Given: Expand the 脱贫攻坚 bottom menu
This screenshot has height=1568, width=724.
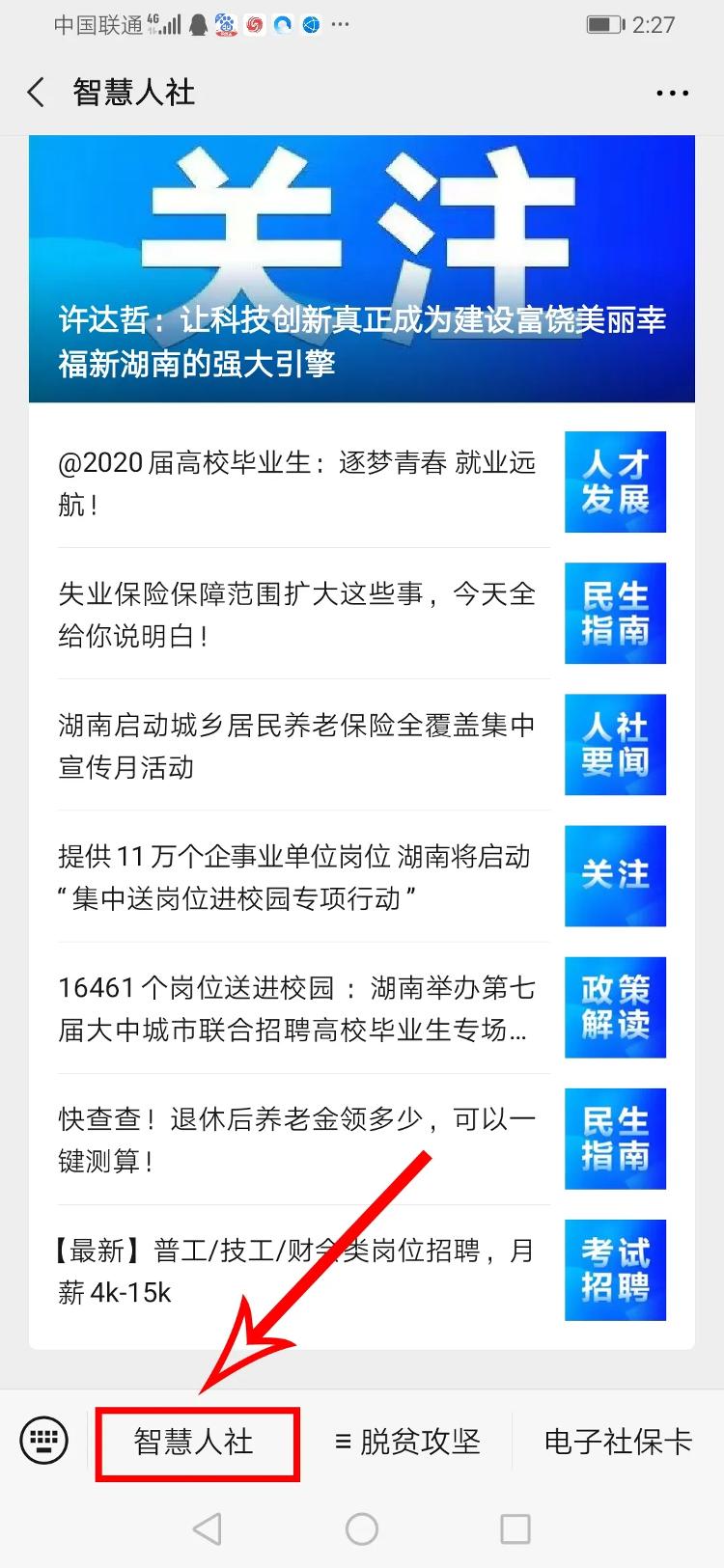Looking at the screenshot, I should pyautogui.click(x=407, y=1443).
